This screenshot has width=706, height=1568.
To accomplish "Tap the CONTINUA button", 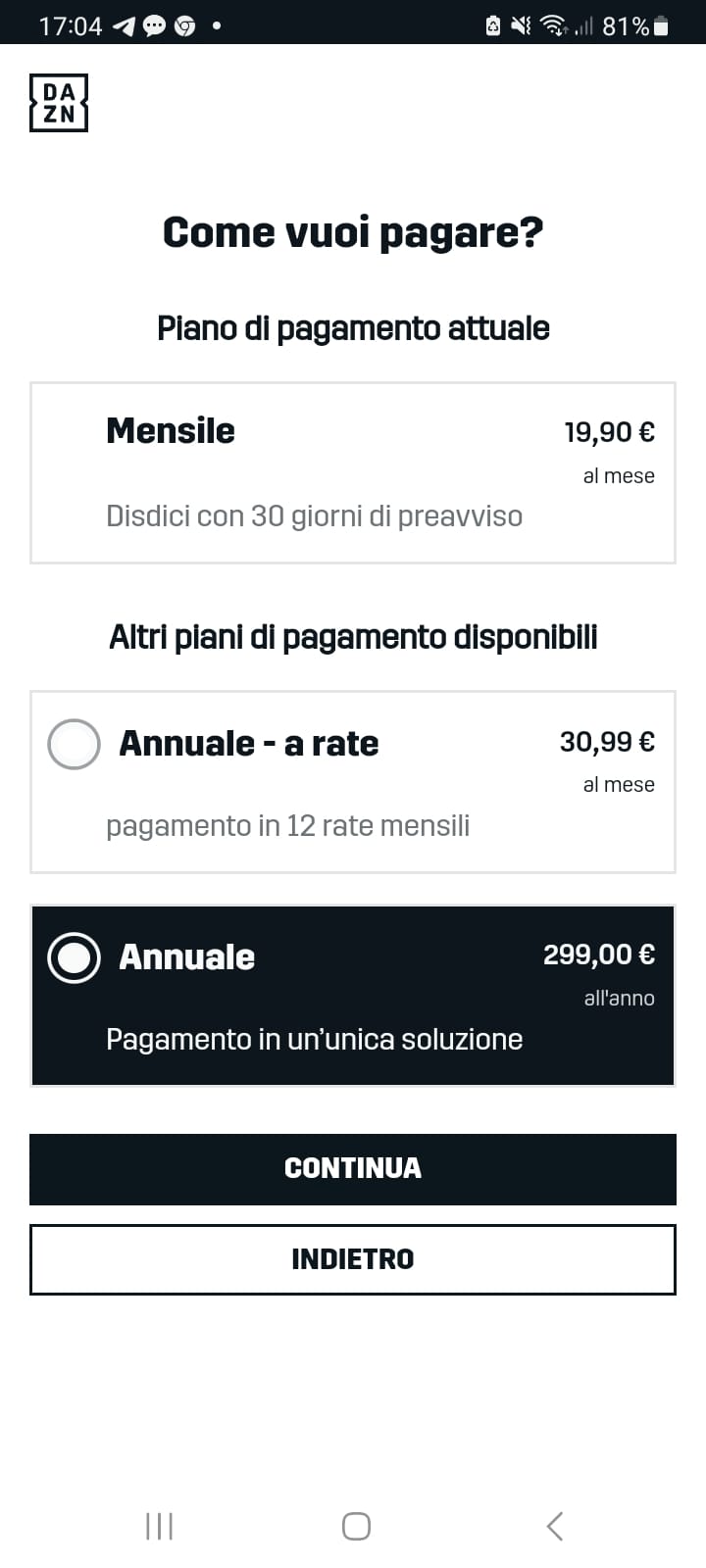I will click(353, 1168).
